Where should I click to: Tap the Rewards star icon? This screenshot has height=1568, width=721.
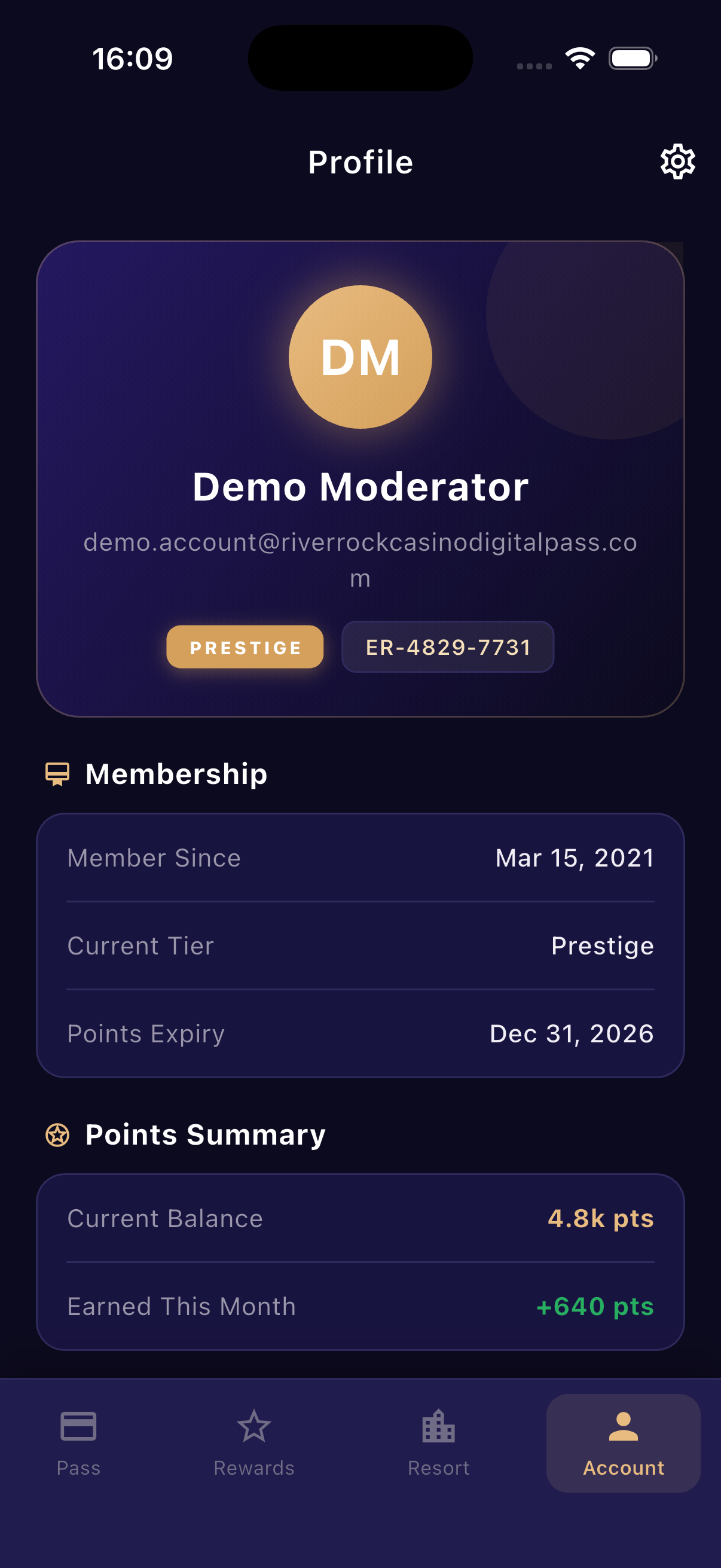tap(254, 1426)
